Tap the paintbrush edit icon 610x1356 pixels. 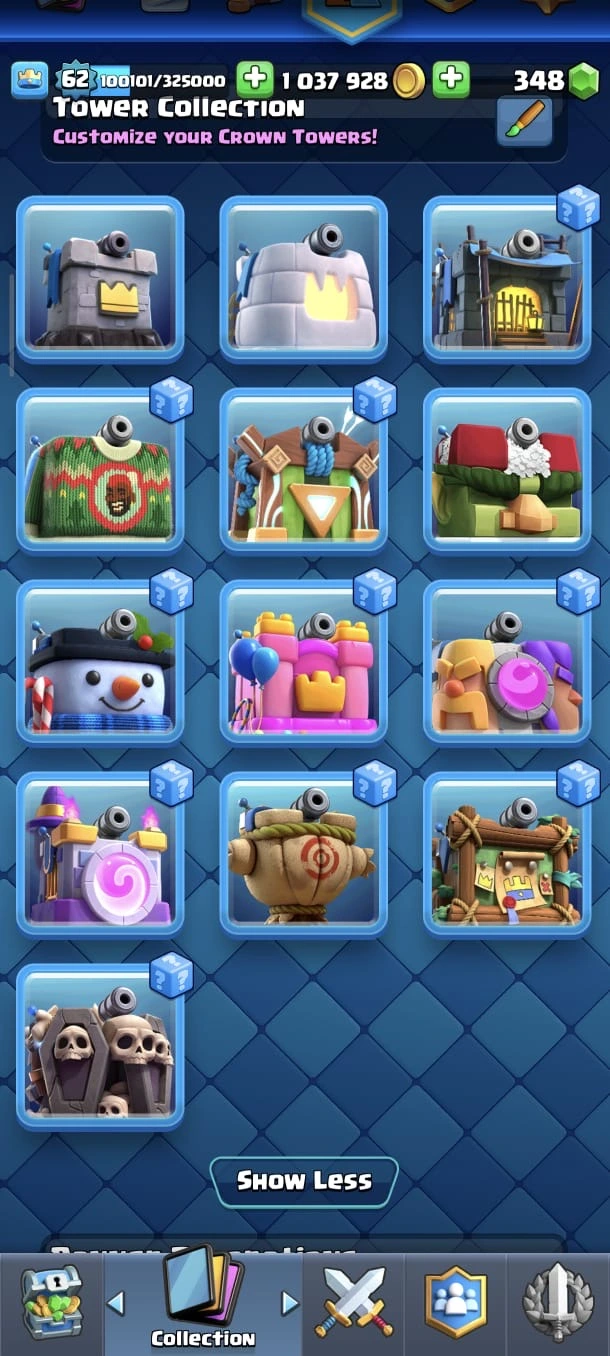[x=524, y=120]
